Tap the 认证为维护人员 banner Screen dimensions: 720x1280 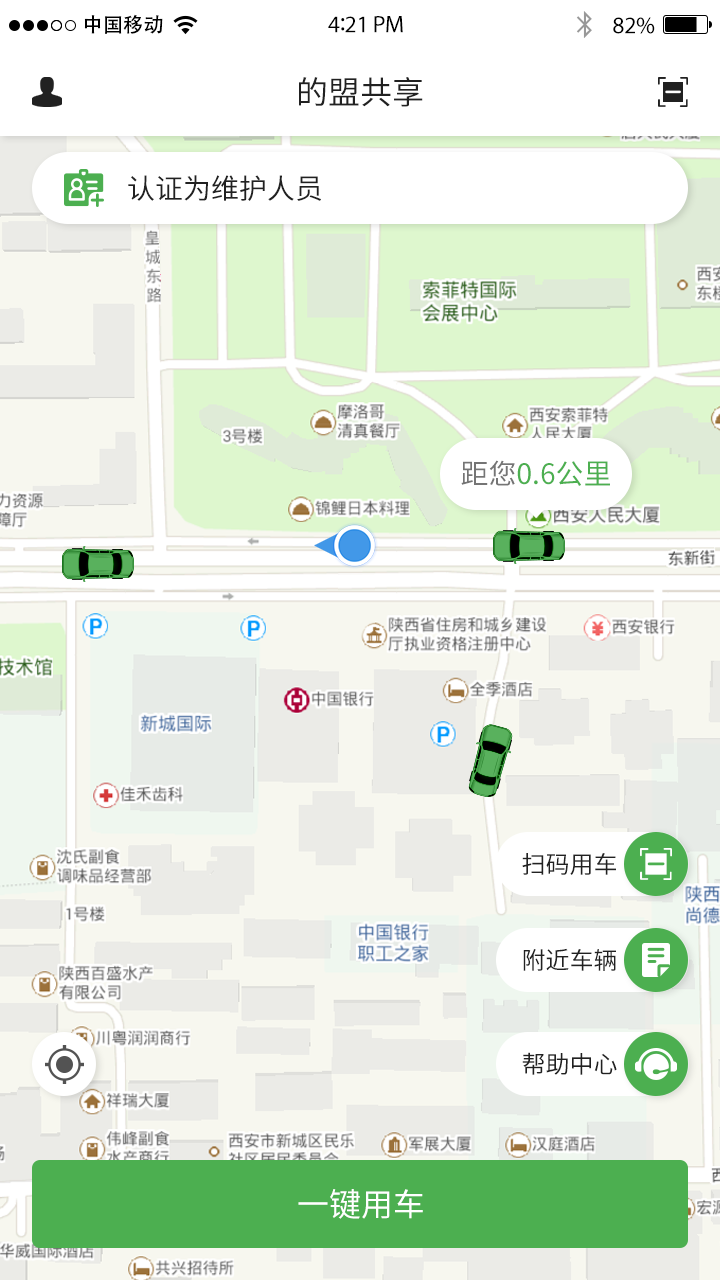point(360,186)
